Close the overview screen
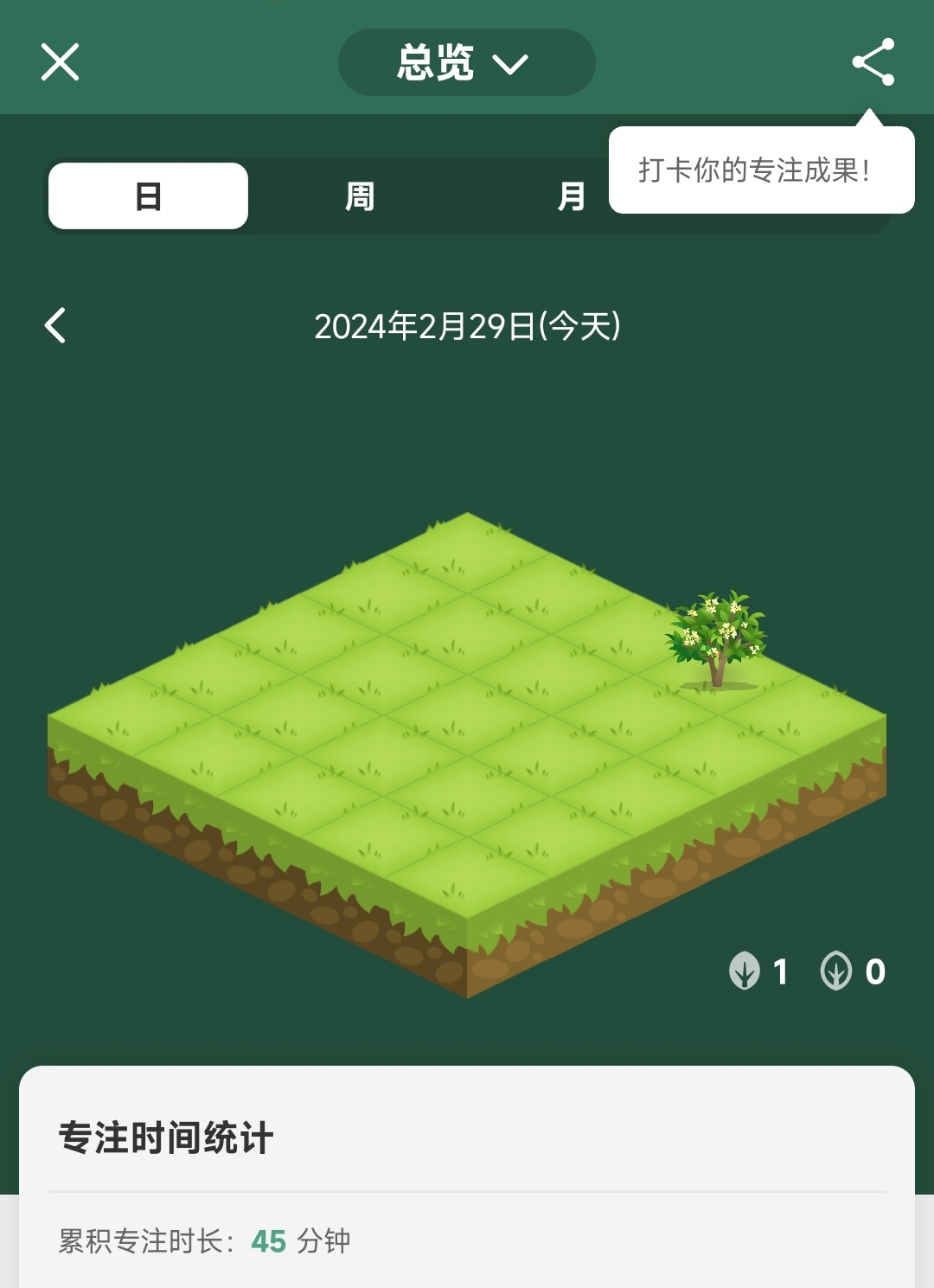This screenshot has height=1288, width=934. pos(60,62)
